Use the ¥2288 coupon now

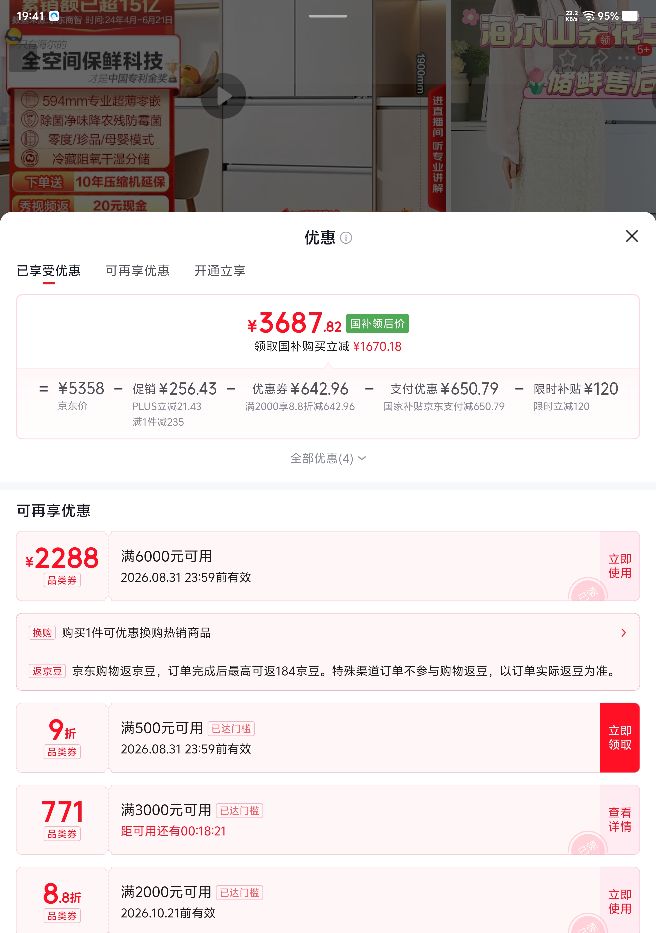(620, 566)
